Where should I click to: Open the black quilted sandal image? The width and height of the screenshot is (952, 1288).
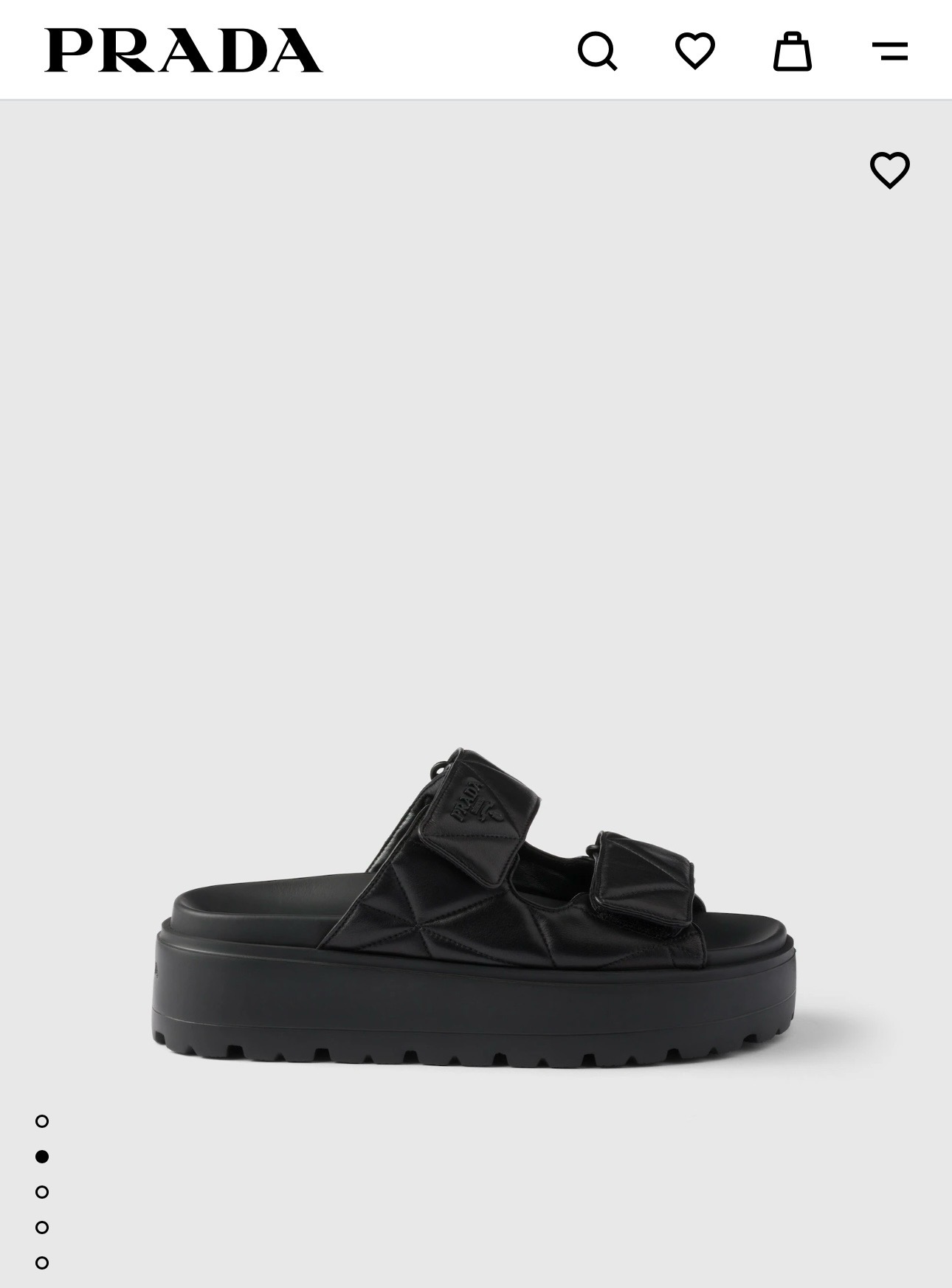tap(474, 907)
